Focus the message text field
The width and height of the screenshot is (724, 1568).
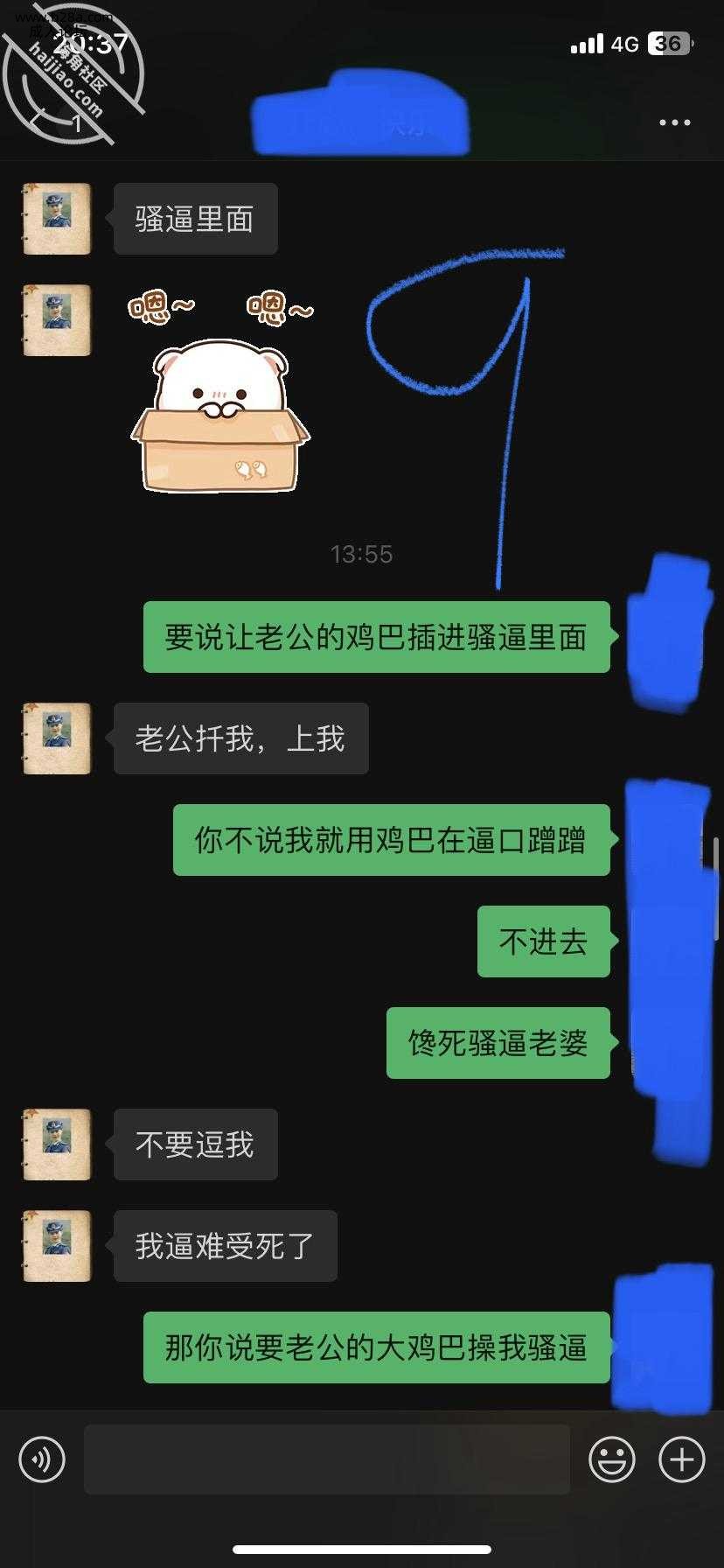click(326, 1459)
